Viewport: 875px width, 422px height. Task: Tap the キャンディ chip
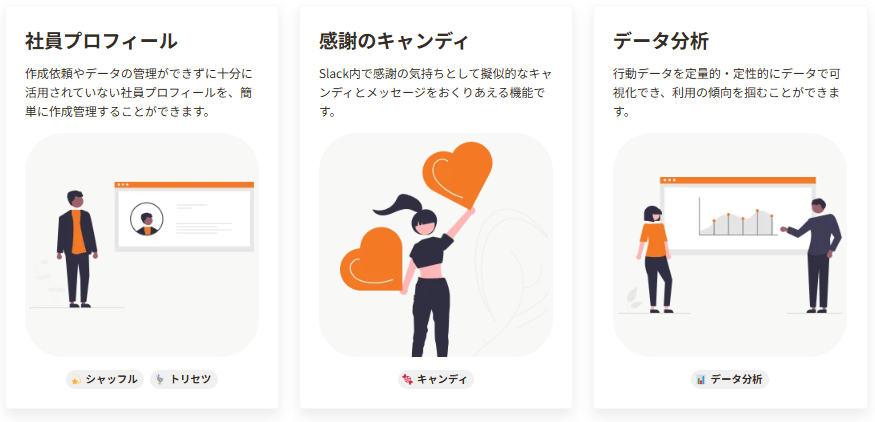point(435,379)
